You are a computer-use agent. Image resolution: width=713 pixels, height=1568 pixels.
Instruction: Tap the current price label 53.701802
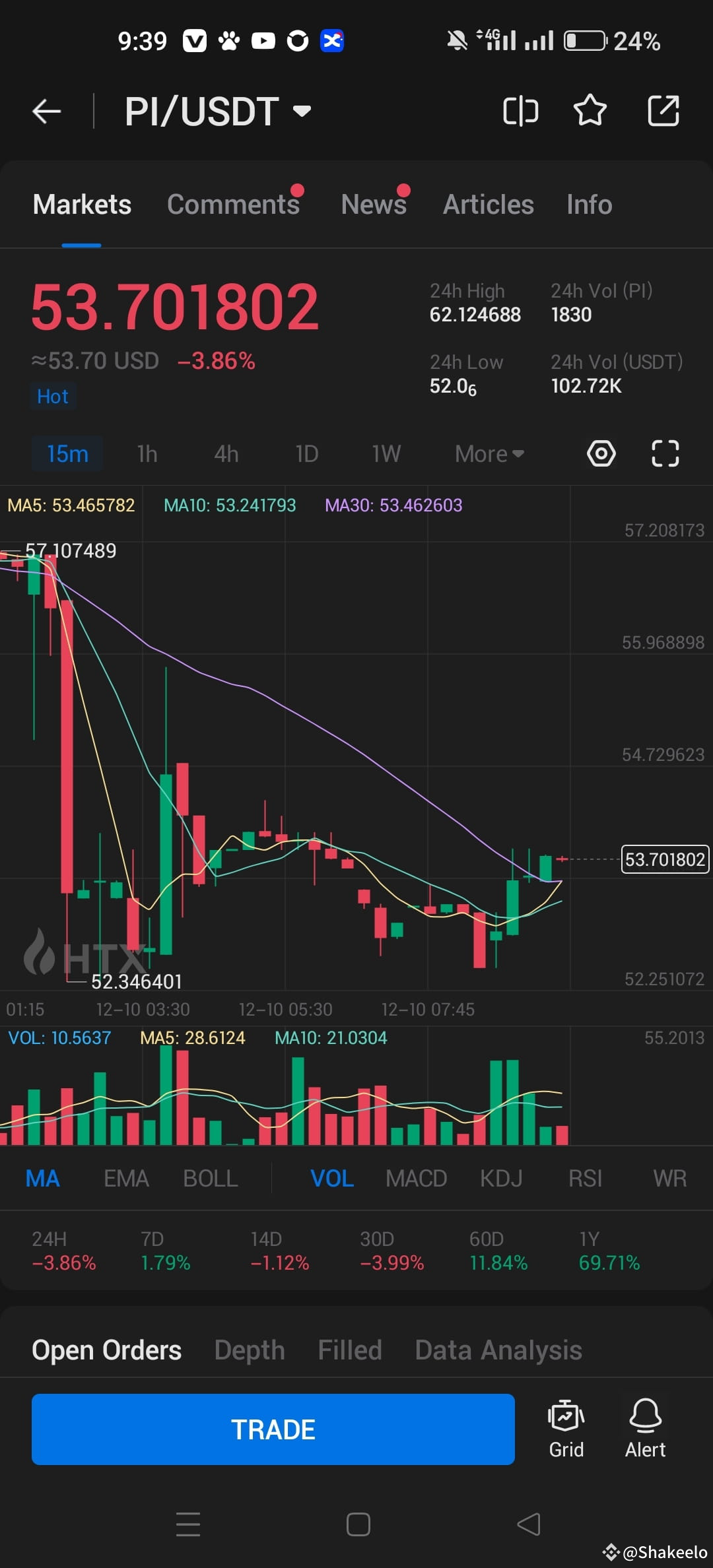(x=664, y=859)
